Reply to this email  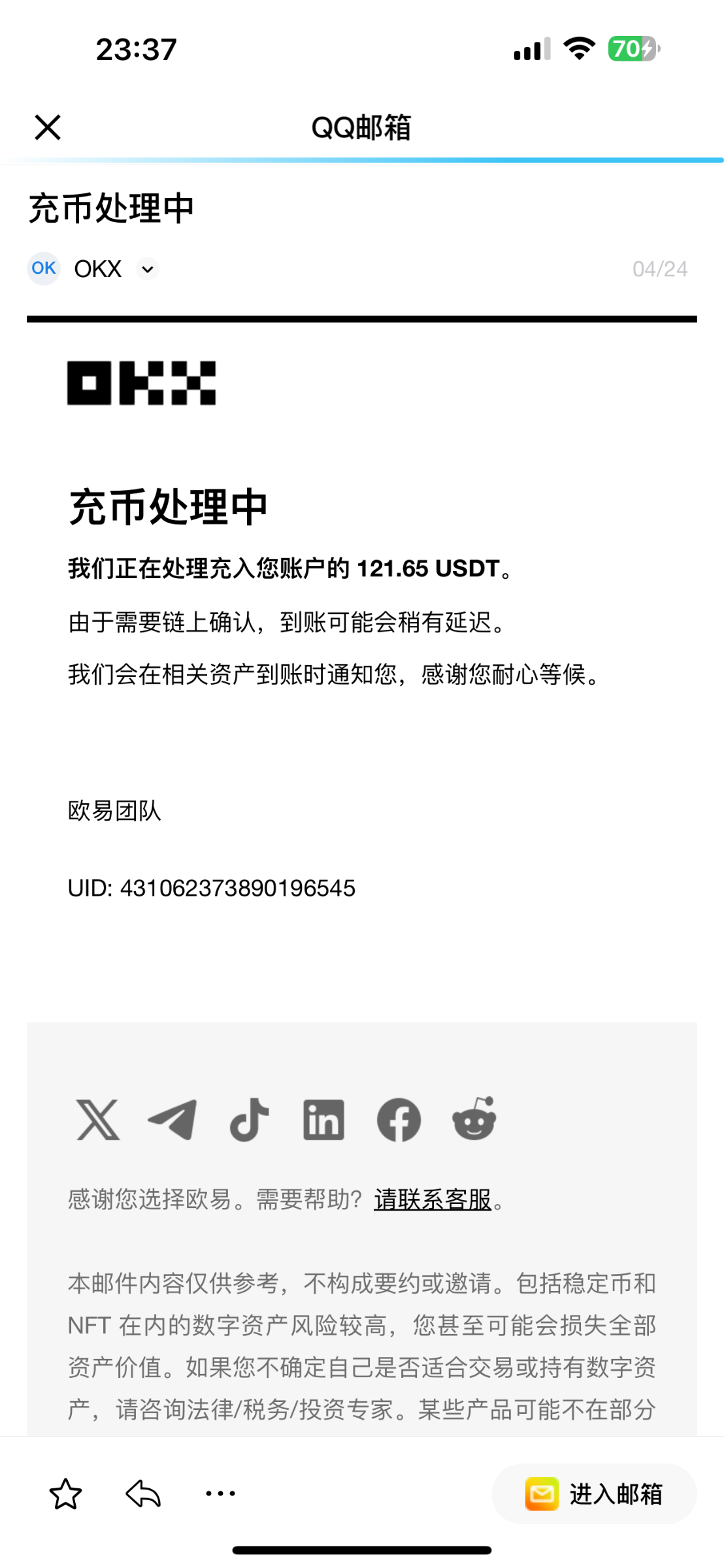[x=143, y=1494]
